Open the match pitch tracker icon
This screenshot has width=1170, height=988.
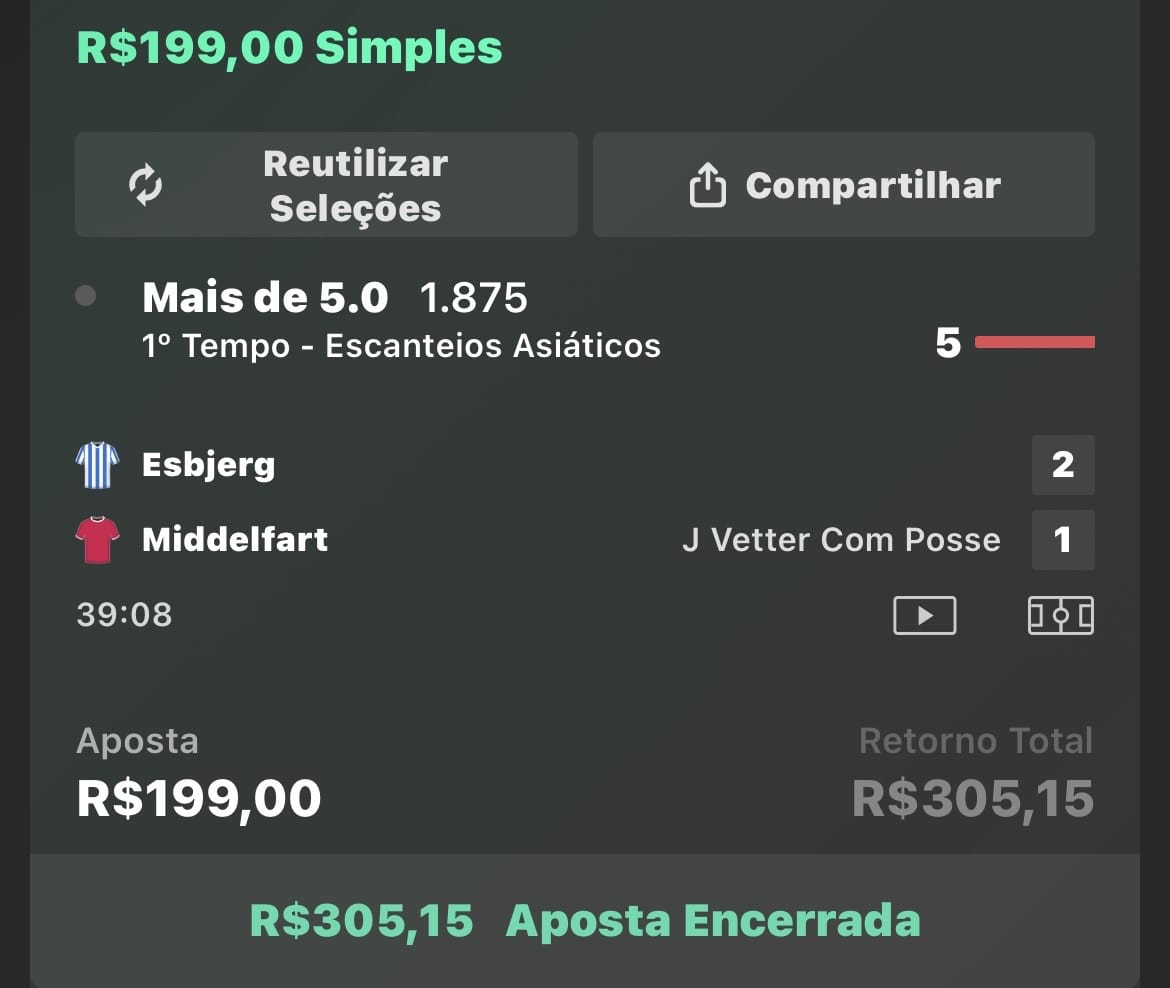pos(1060,615)
